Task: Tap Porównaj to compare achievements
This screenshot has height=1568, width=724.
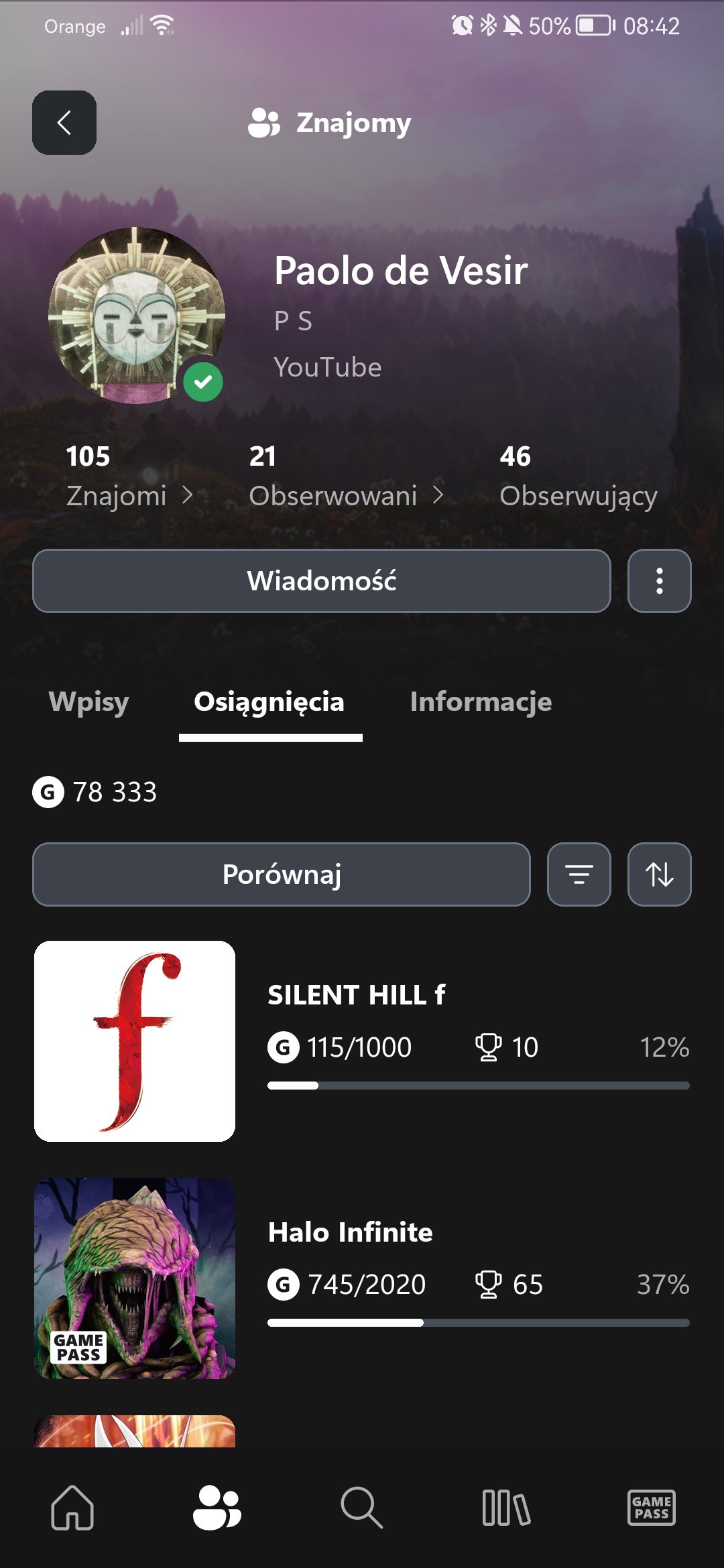Action: (281, 874)
